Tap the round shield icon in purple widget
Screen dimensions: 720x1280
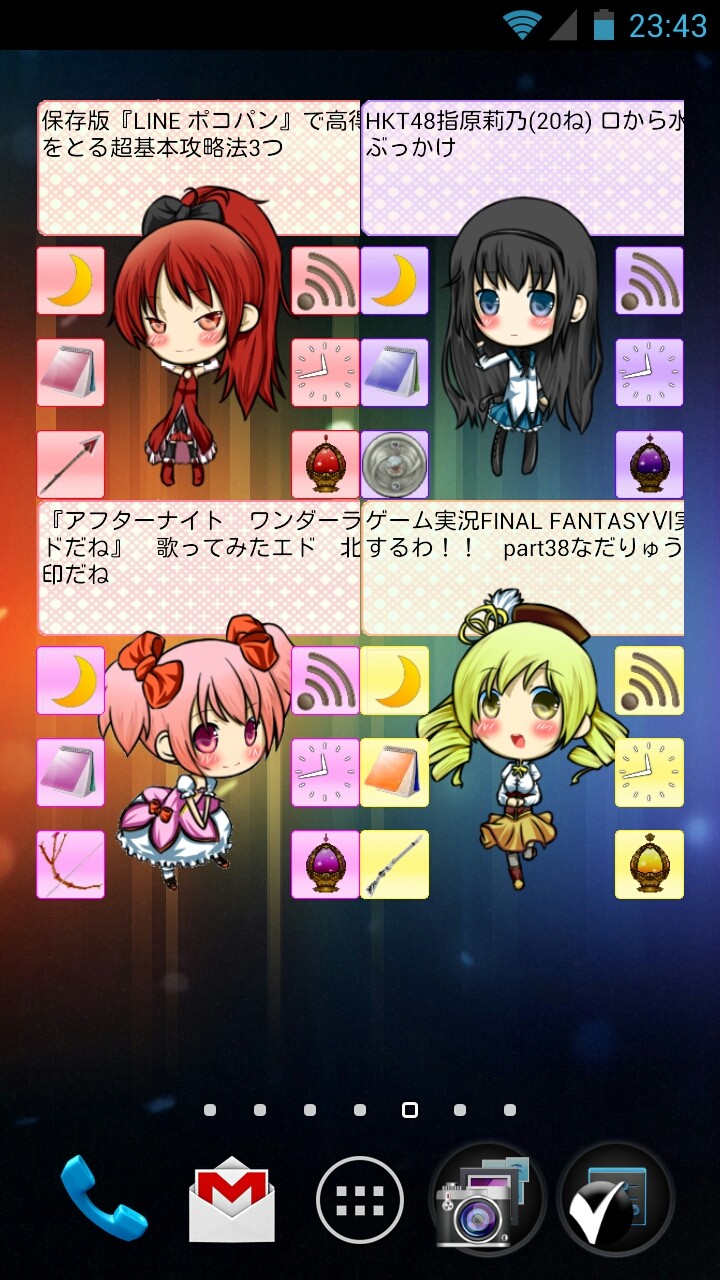coord(394,464)
